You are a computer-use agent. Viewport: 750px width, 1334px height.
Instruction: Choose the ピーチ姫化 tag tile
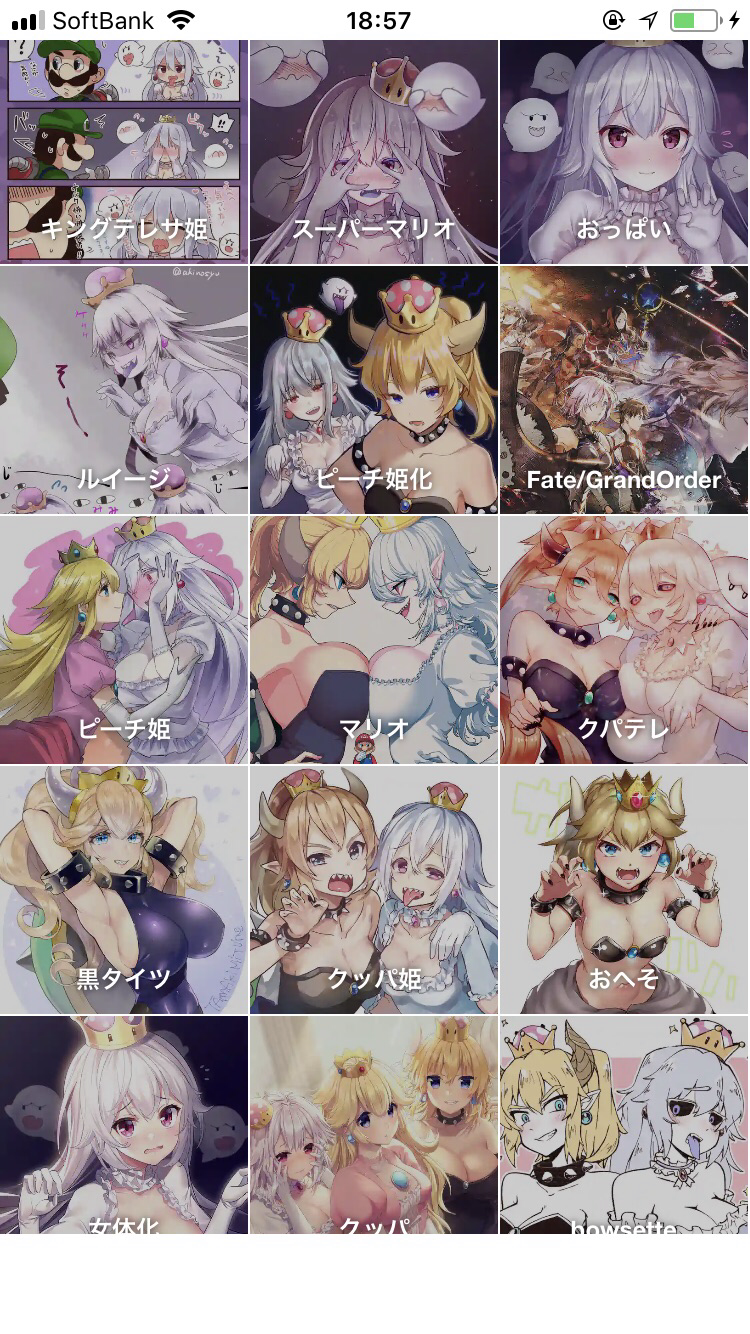(x=374, y=390)
